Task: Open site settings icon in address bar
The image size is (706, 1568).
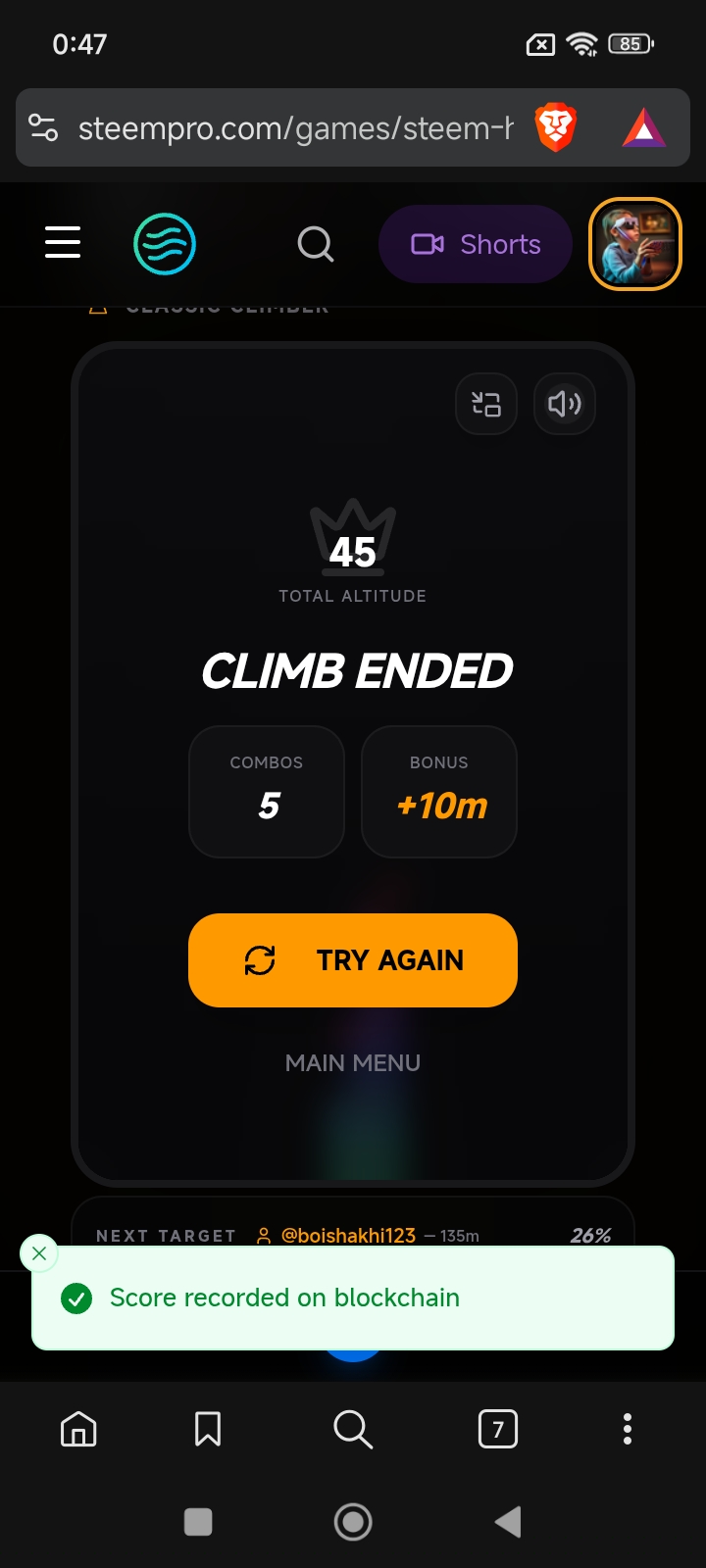Action: click(x=43, y=128)
